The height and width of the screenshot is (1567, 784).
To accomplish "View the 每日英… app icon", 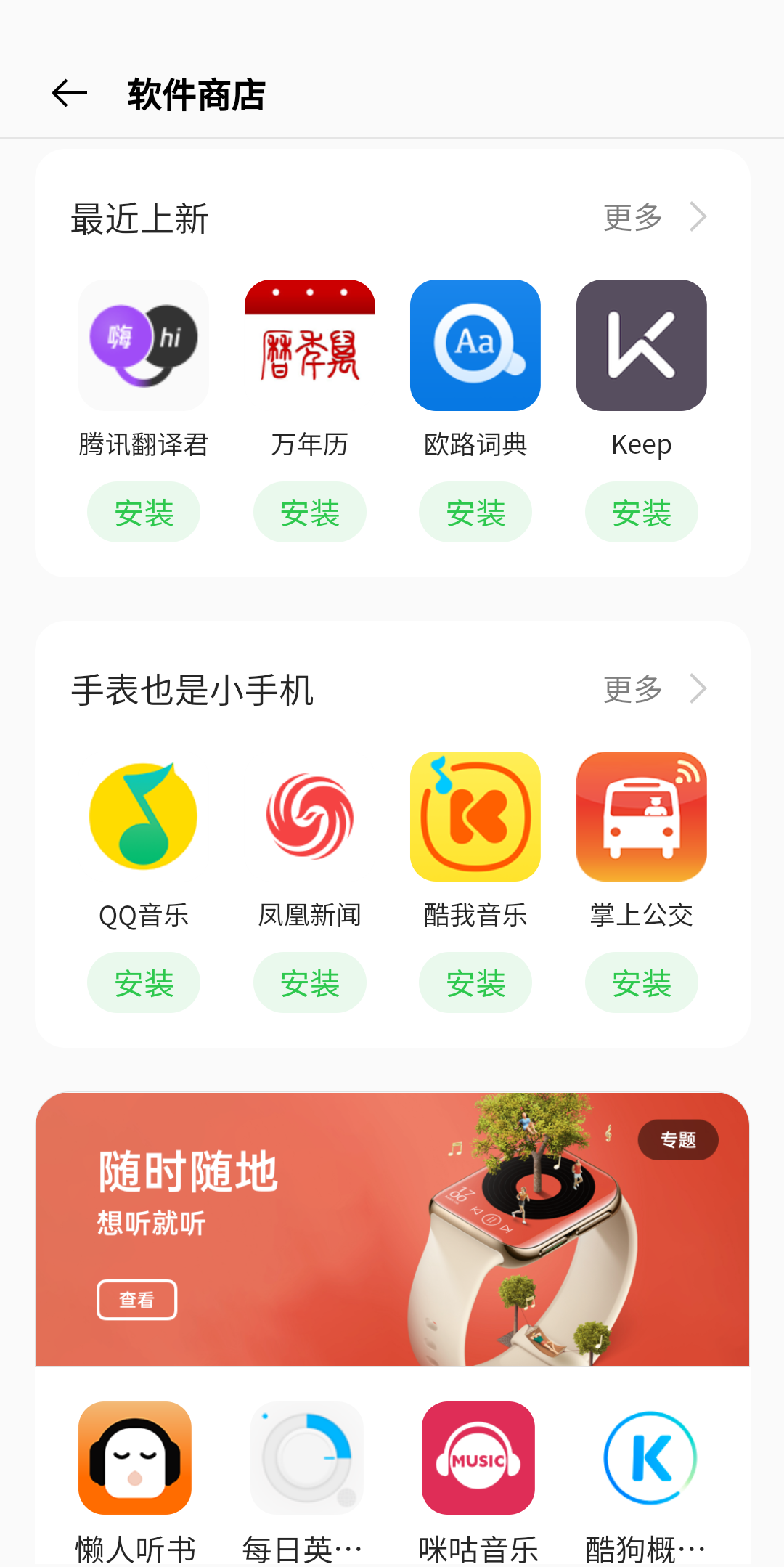I will [x=307, y=1458].
